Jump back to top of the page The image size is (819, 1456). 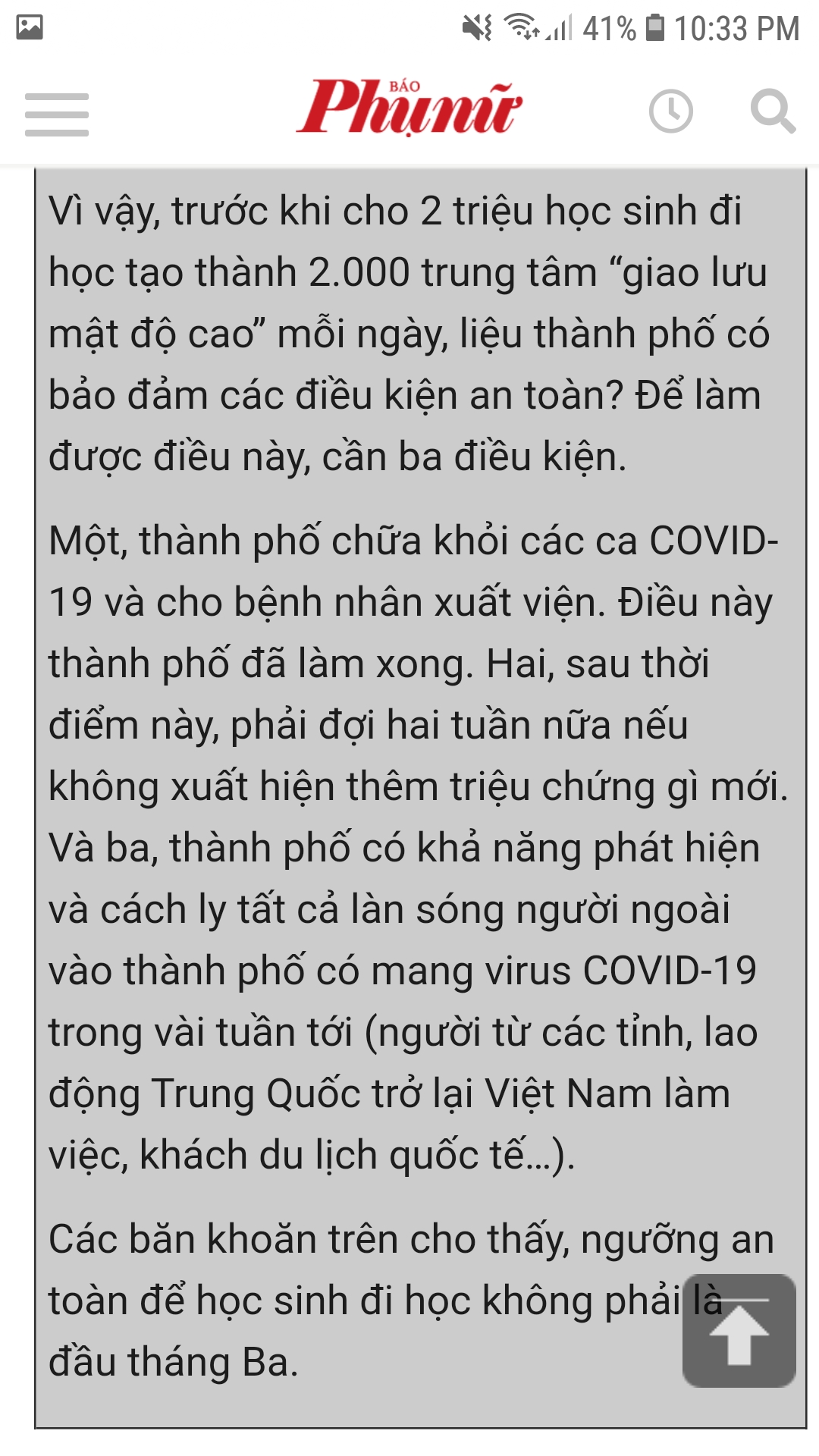tap(739, 1331)
